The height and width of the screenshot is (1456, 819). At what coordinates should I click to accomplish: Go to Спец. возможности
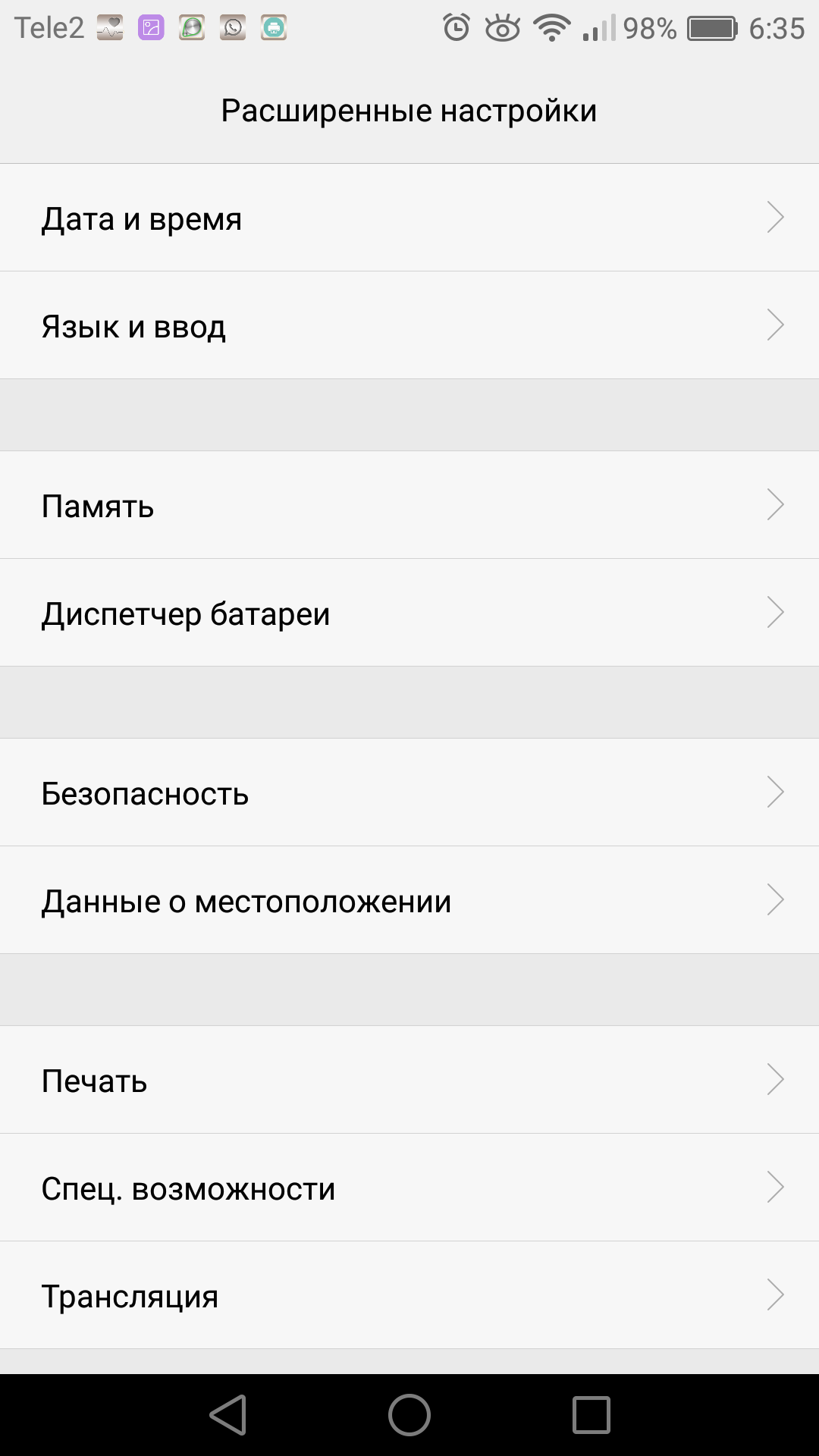point(409,1188)
